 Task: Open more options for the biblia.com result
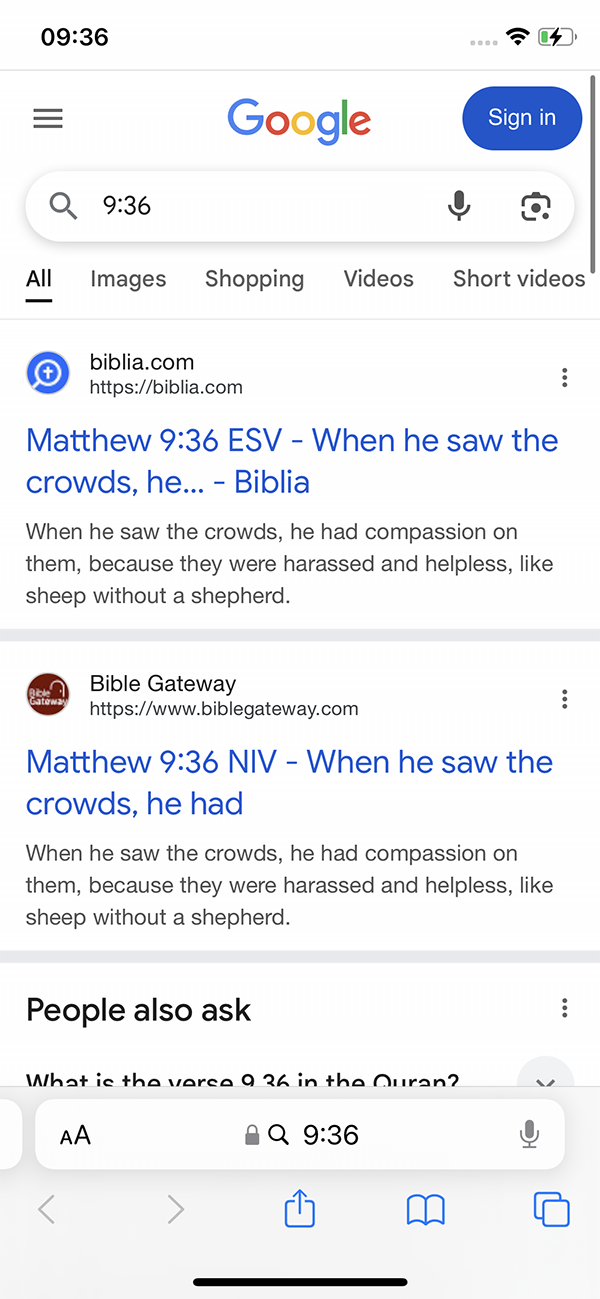[565, 377]
